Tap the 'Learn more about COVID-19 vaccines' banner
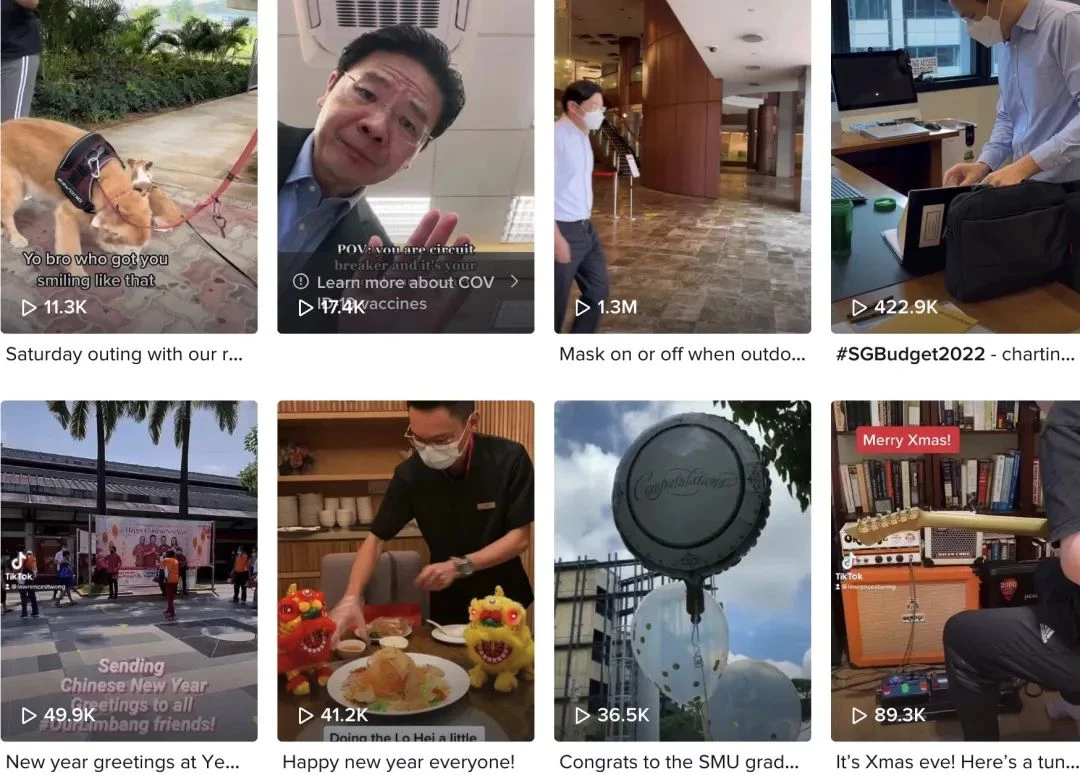Screen dimensions: 1080x775 [x=405, y=282]
